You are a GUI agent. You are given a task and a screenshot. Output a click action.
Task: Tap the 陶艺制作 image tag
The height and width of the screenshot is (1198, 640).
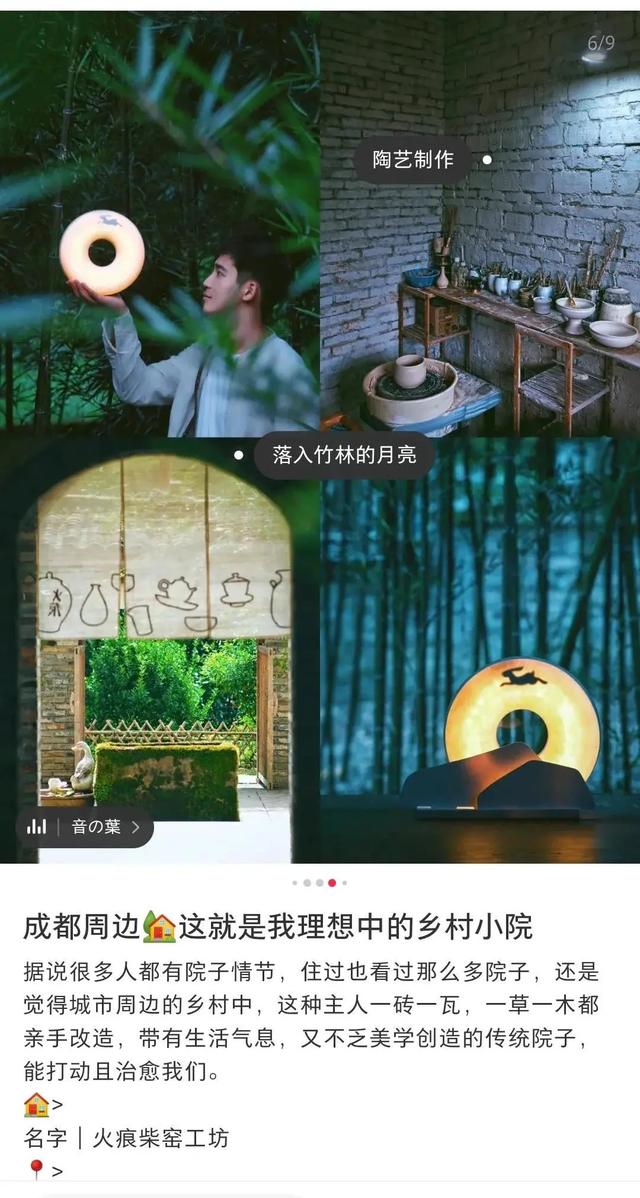coord(413,160)
